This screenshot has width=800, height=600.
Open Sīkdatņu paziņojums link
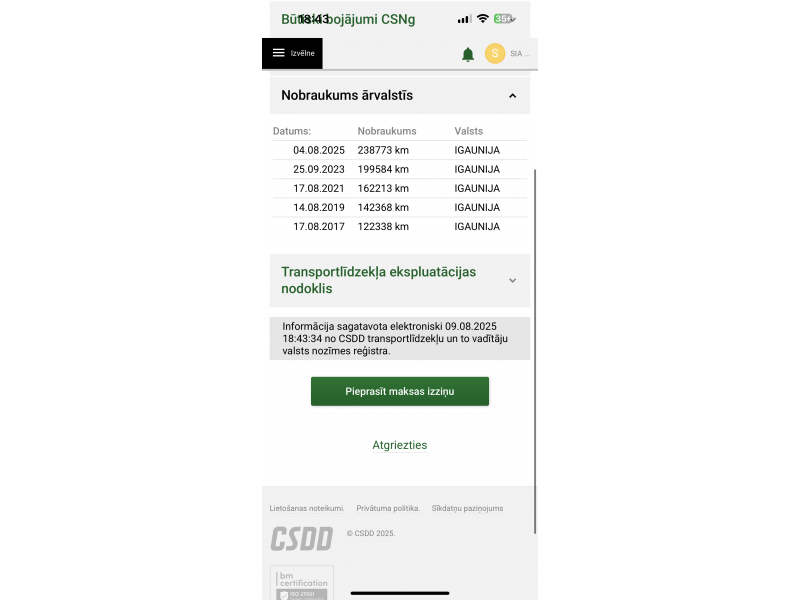point(467,508)
